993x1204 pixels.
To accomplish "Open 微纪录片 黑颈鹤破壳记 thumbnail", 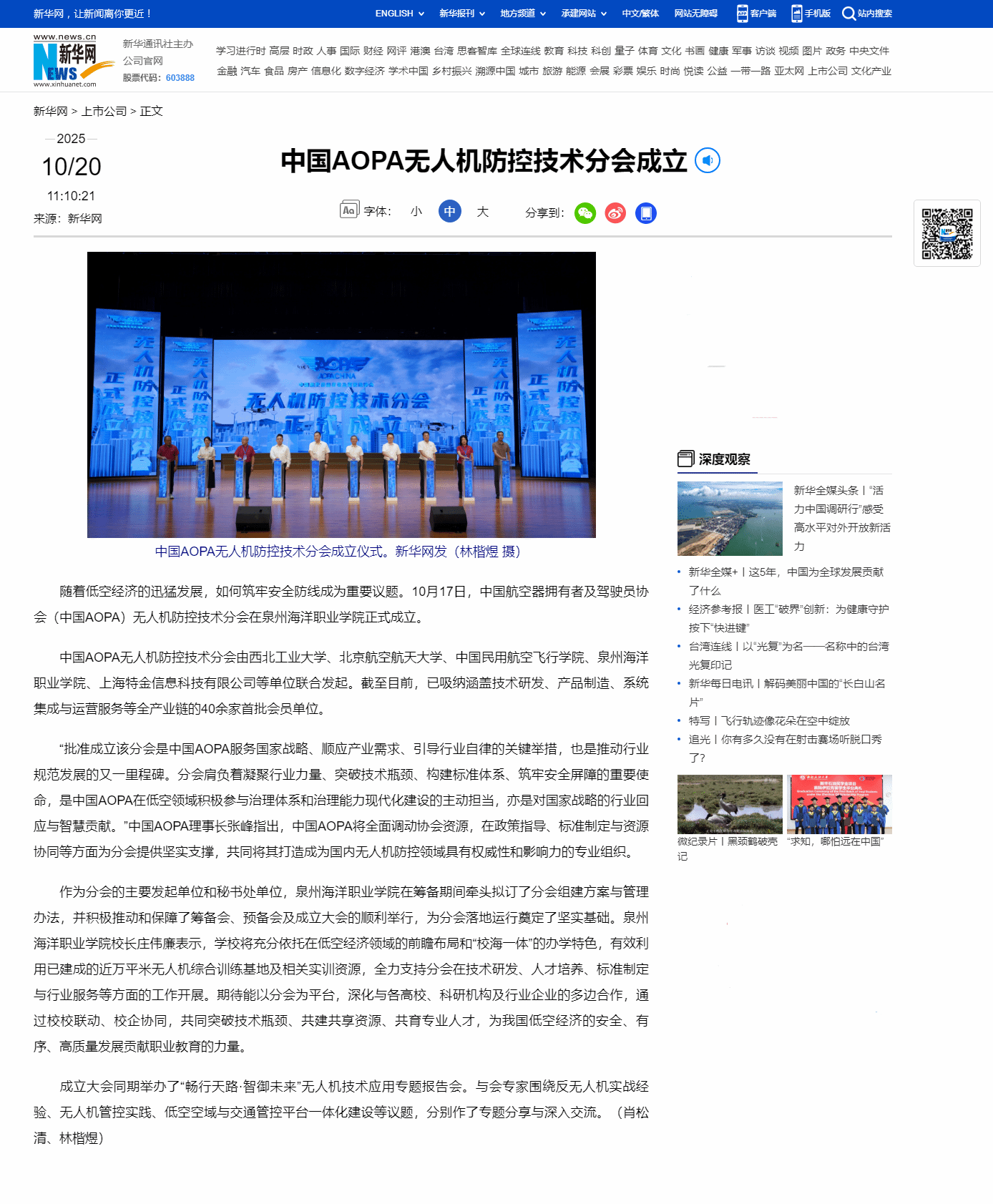I will click(x=729, y=804).
